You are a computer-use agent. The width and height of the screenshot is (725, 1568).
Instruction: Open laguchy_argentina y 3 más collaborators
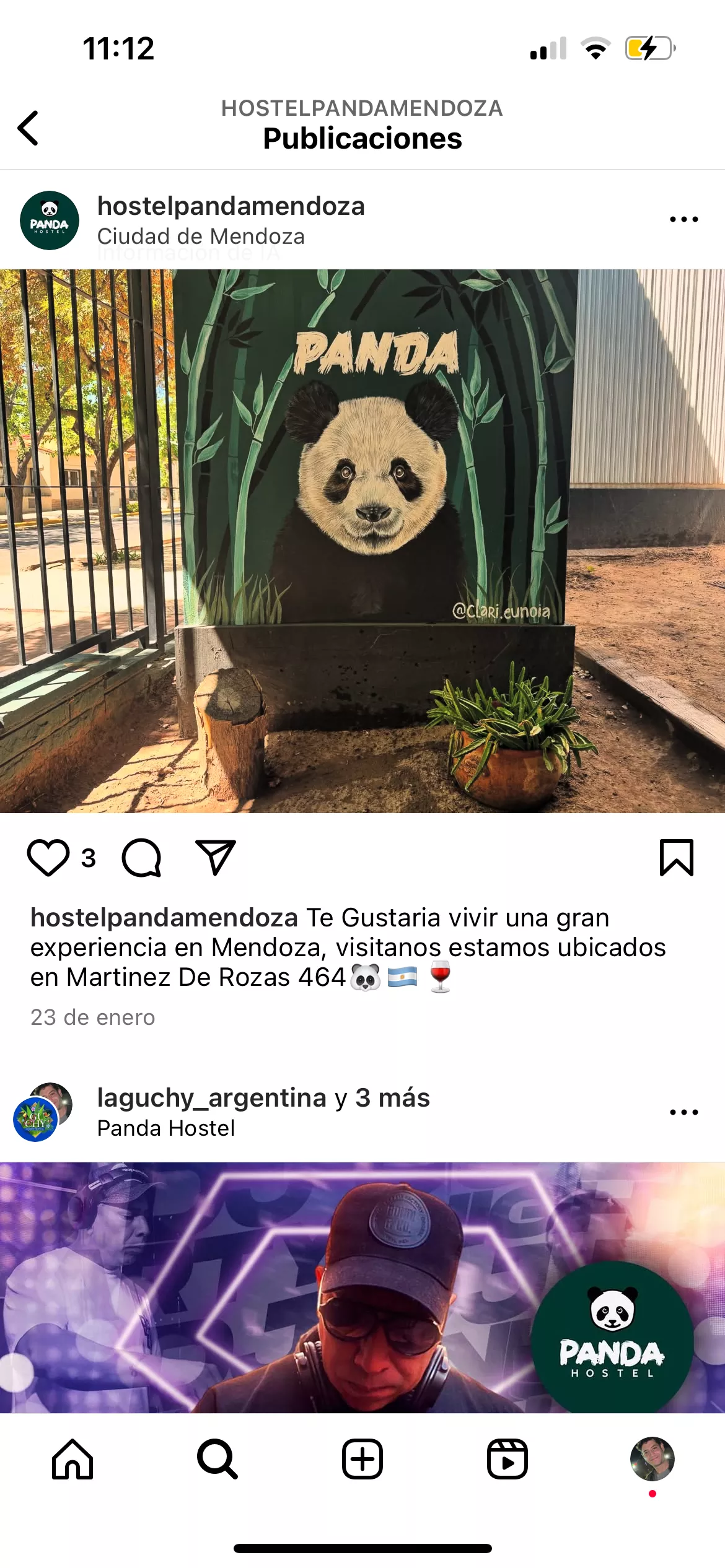click(263, 1098)
